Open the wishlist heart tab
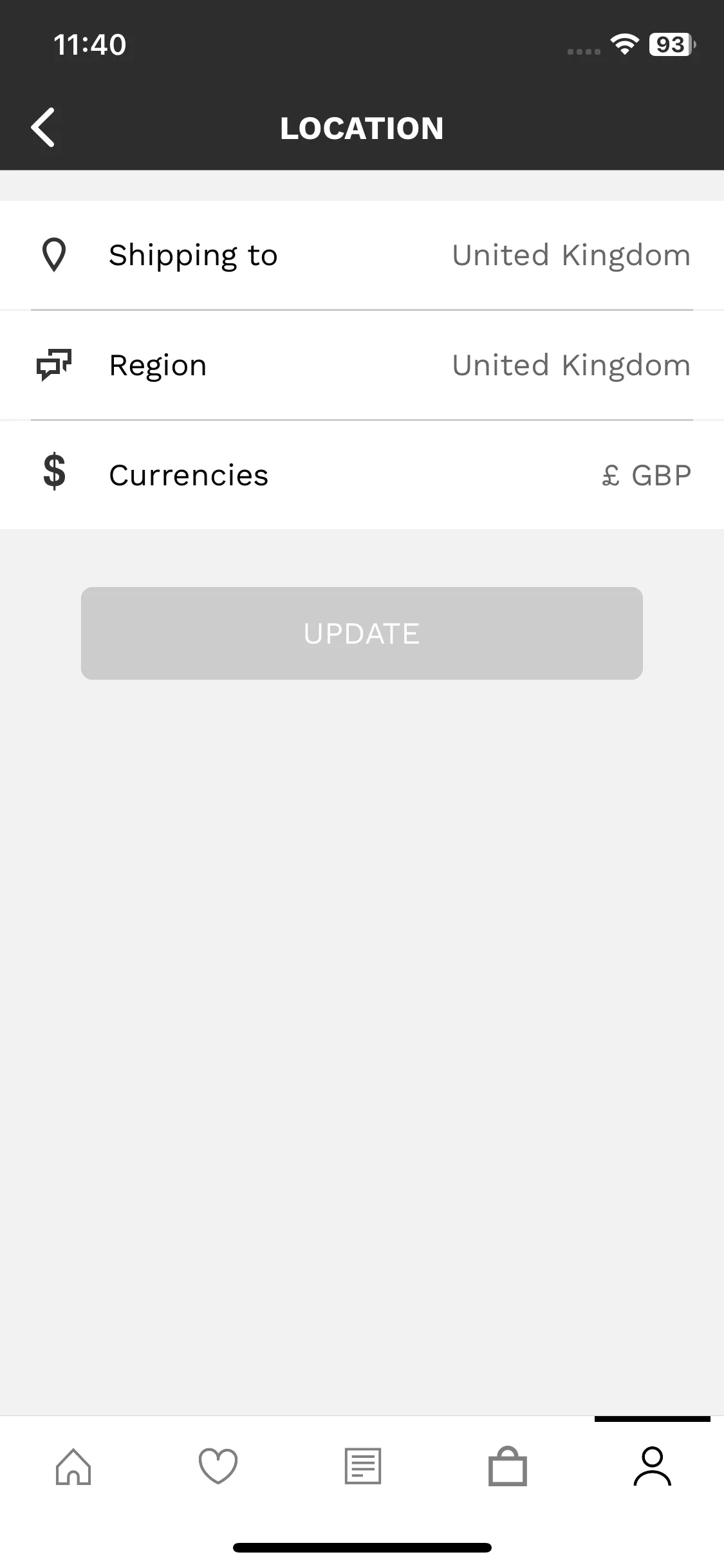The image size is (724, 1568). point(218,1466)
